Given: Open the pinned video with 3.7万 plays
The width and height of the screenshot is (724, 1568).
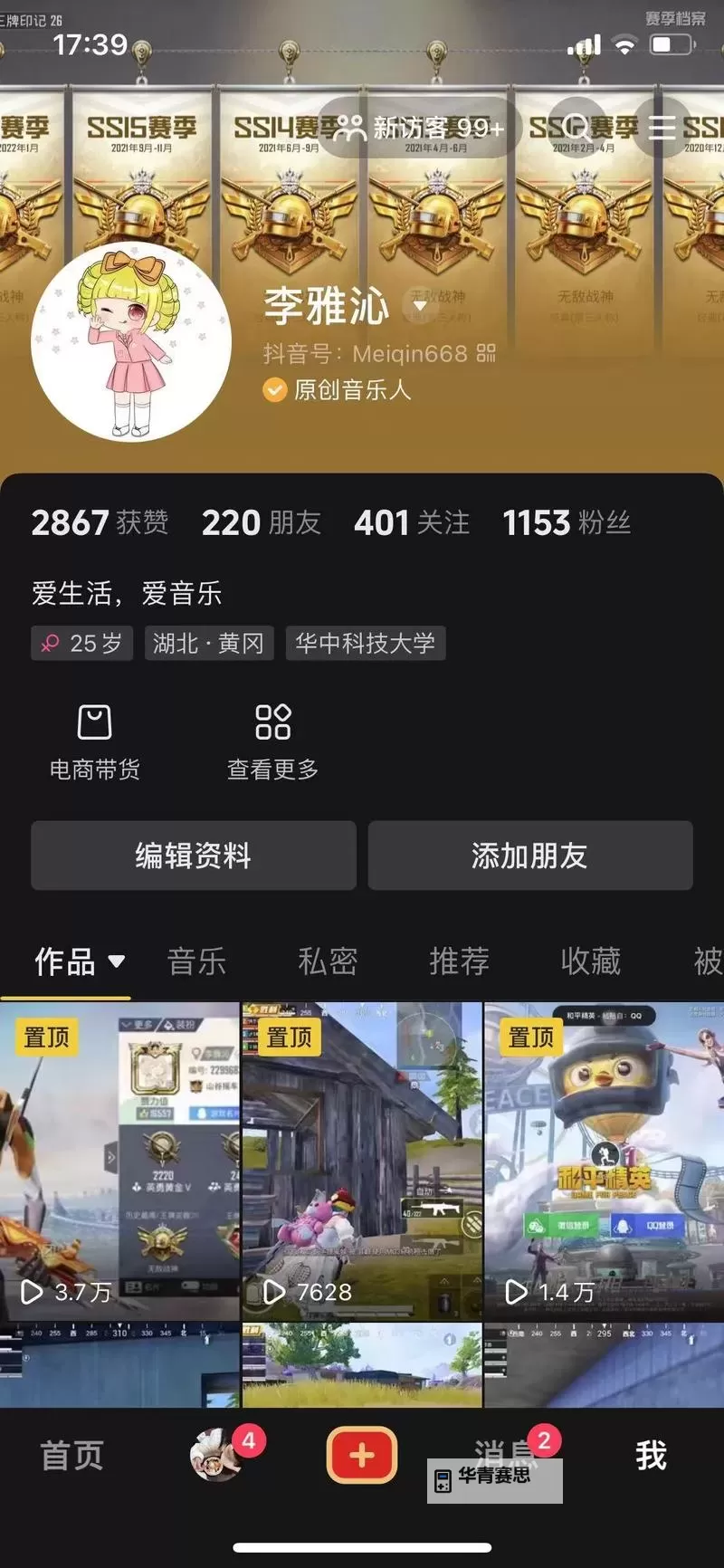Looking at the screenshot, I should pyautogui.click(x=119, y=1161).
